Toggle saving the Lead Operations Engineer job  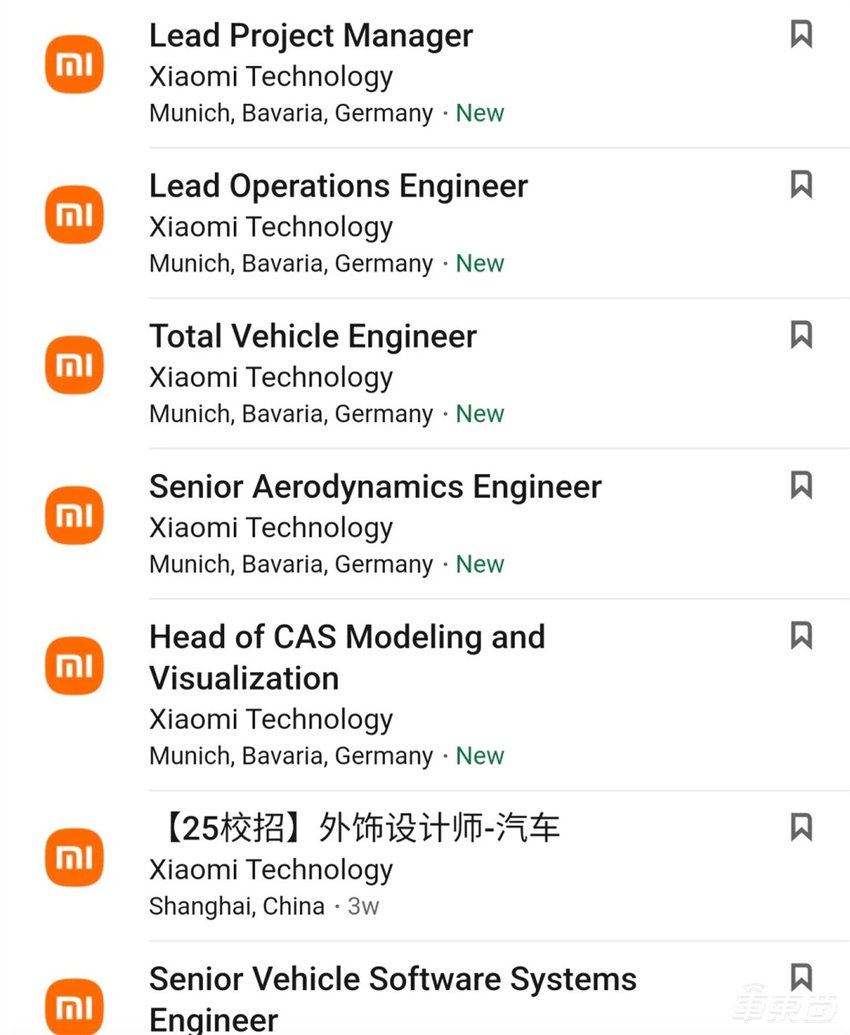[x=801, y=183]
